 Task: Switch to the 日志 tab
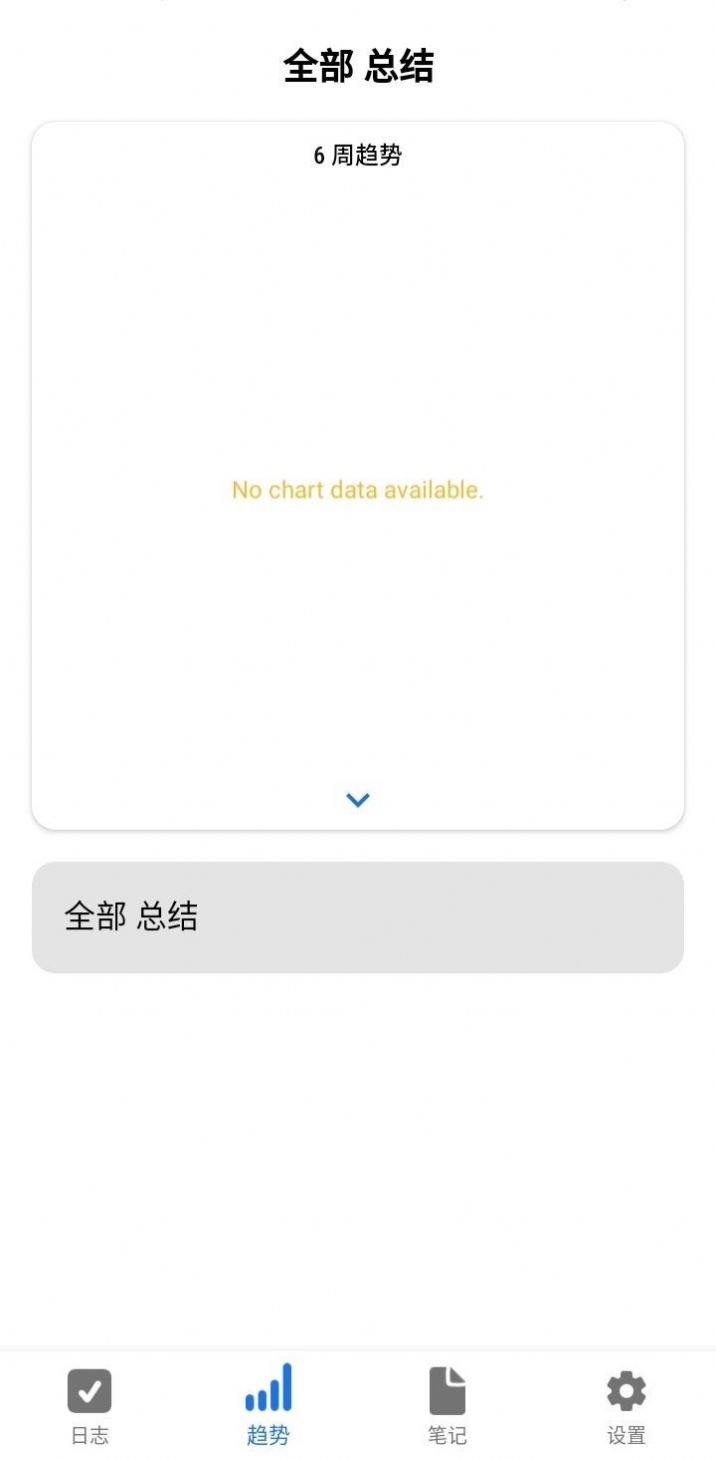[90, 1405]
